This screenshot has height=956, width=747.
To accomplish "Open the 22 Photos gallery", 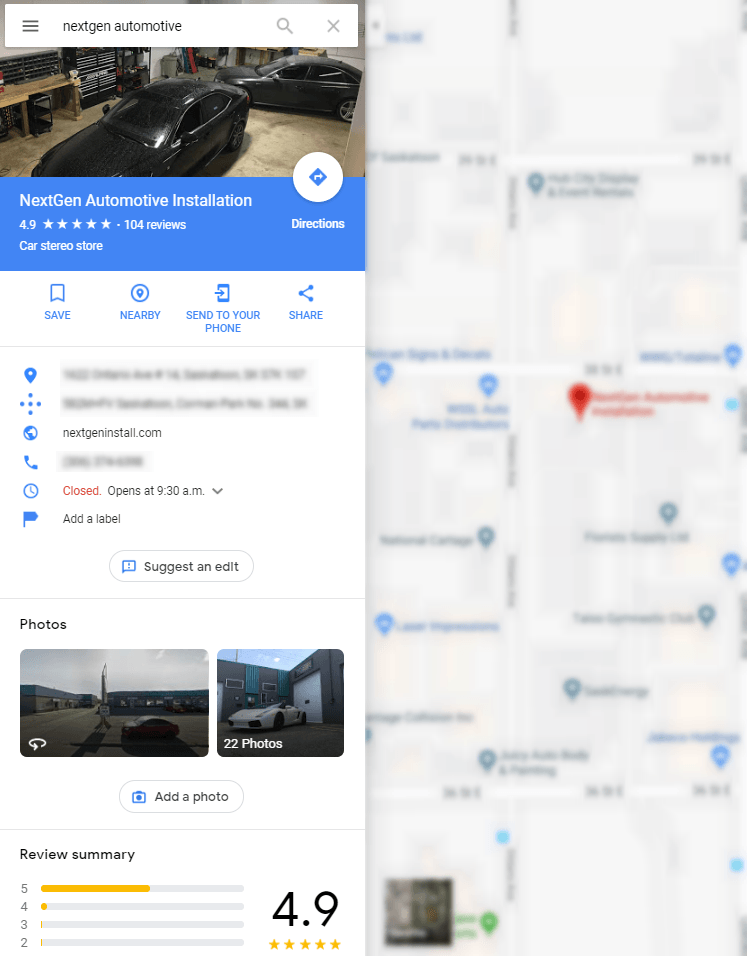I will (x=280, y=702).
